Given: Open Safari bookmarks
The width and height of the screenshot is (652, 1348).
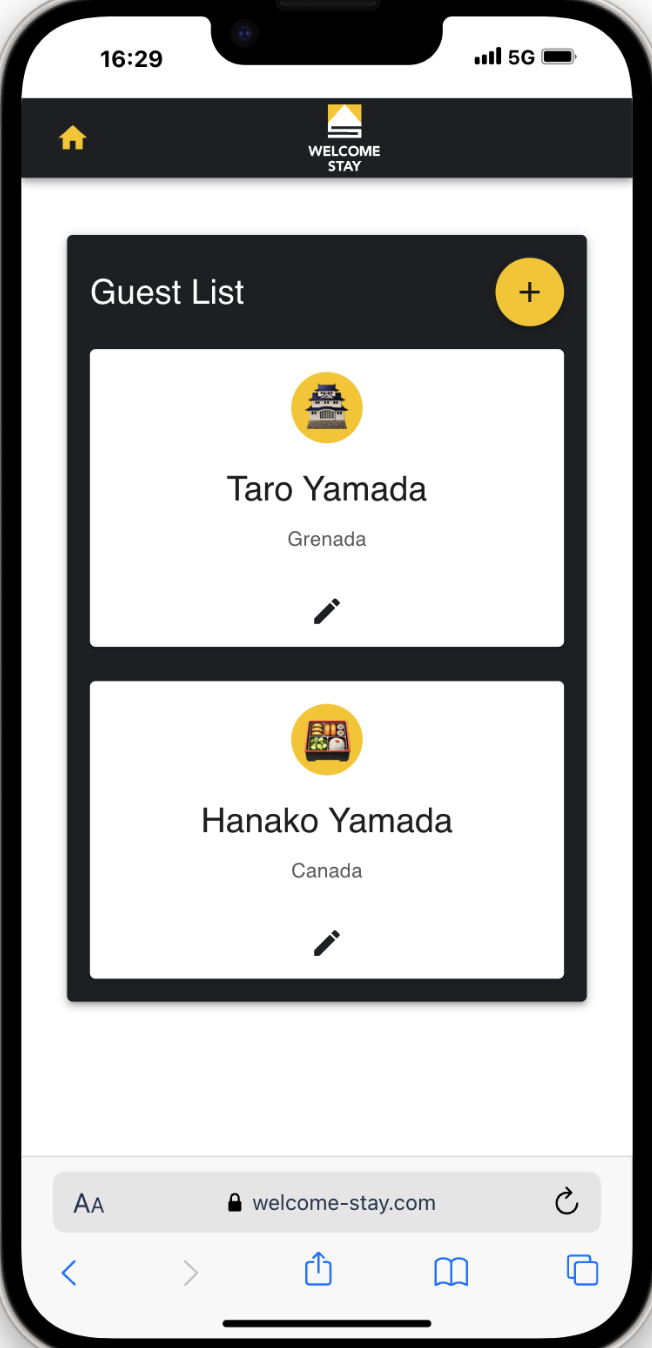Looking at the screenshot, I should (x=451, y=1272).
